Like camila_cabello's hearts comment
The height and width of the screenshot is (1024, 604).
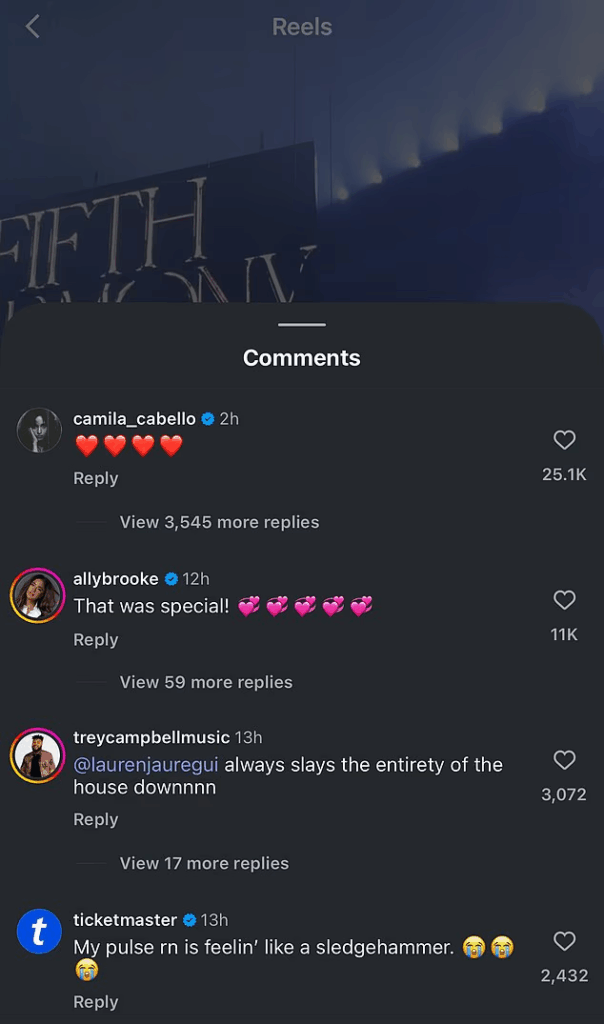(564, 440)
